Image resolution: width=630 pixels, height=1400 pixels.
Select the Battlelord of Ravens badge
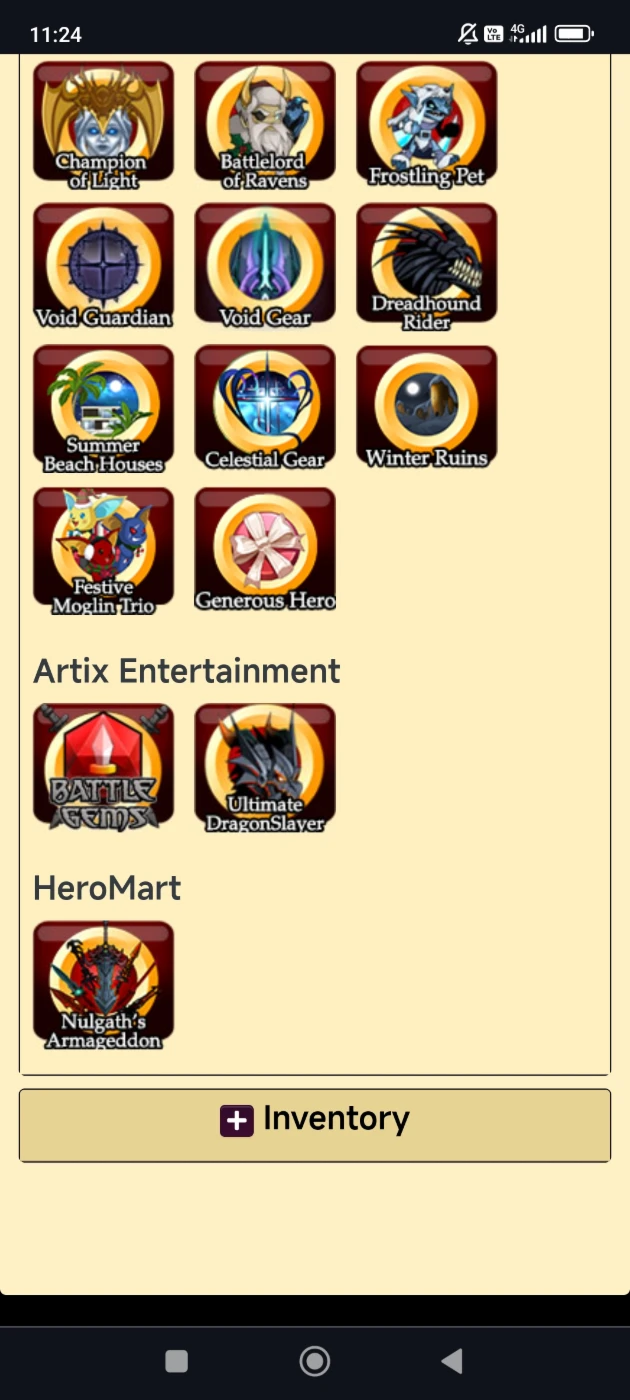pyautogui.click(x=265, y=124)
